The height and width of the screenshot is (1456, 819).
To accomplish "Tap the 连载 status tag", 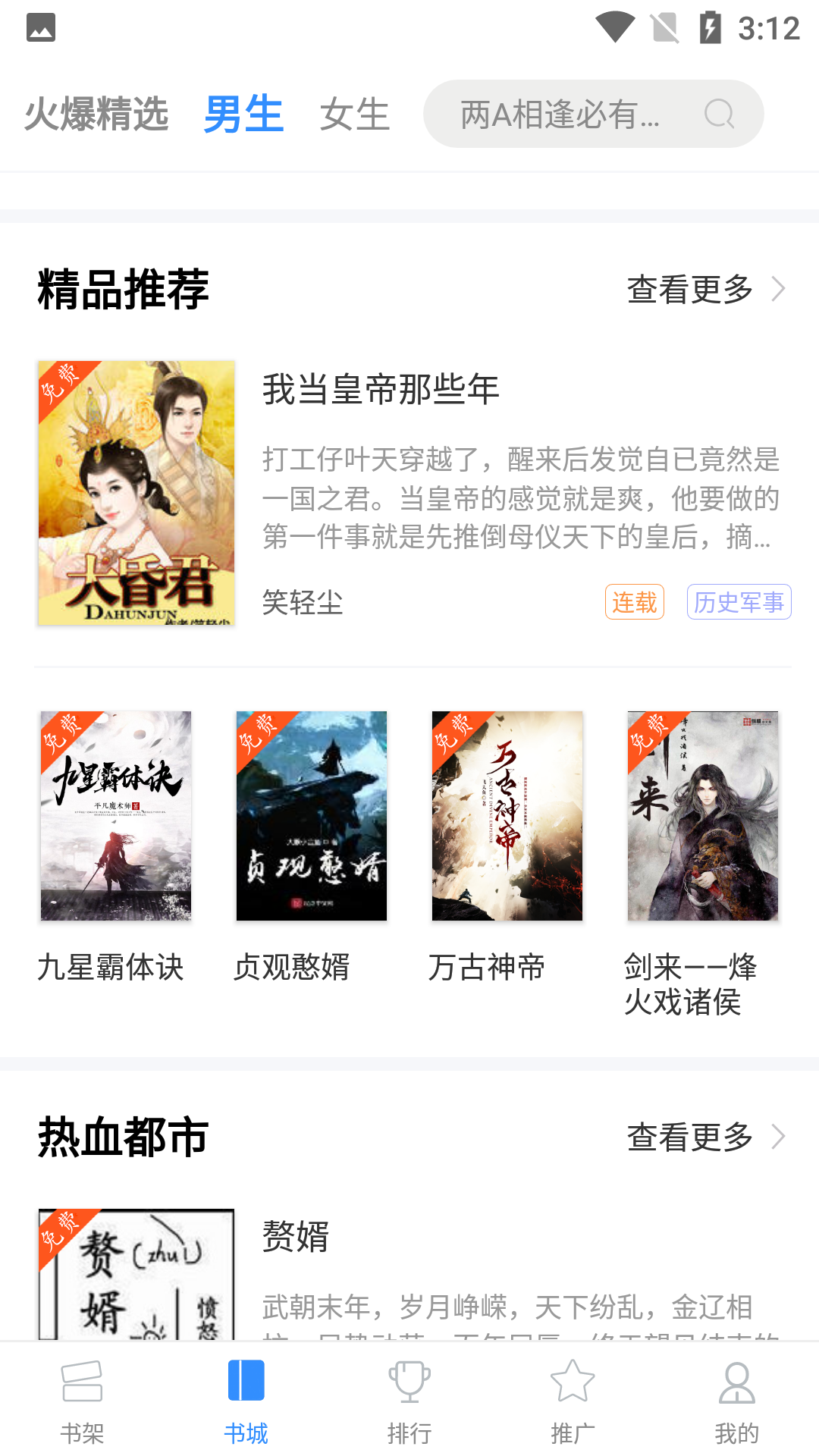I will tap(634, 601).
